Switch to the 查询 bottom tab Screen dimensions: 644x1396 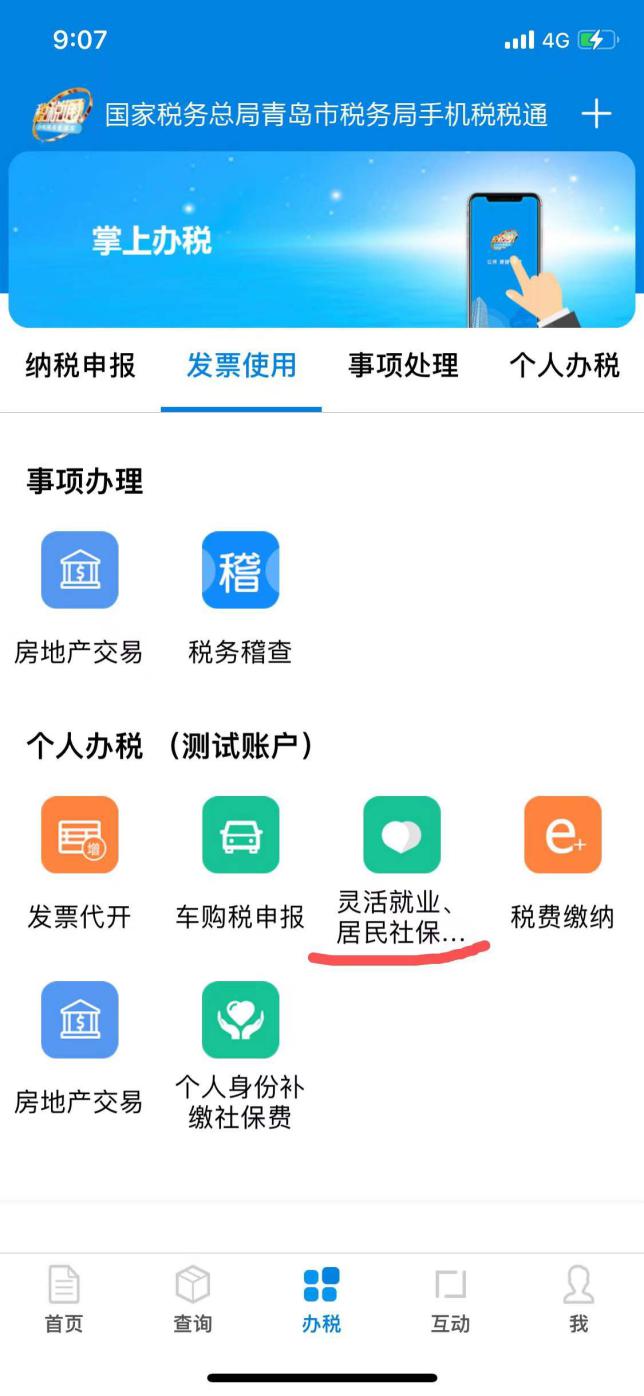192,1298
